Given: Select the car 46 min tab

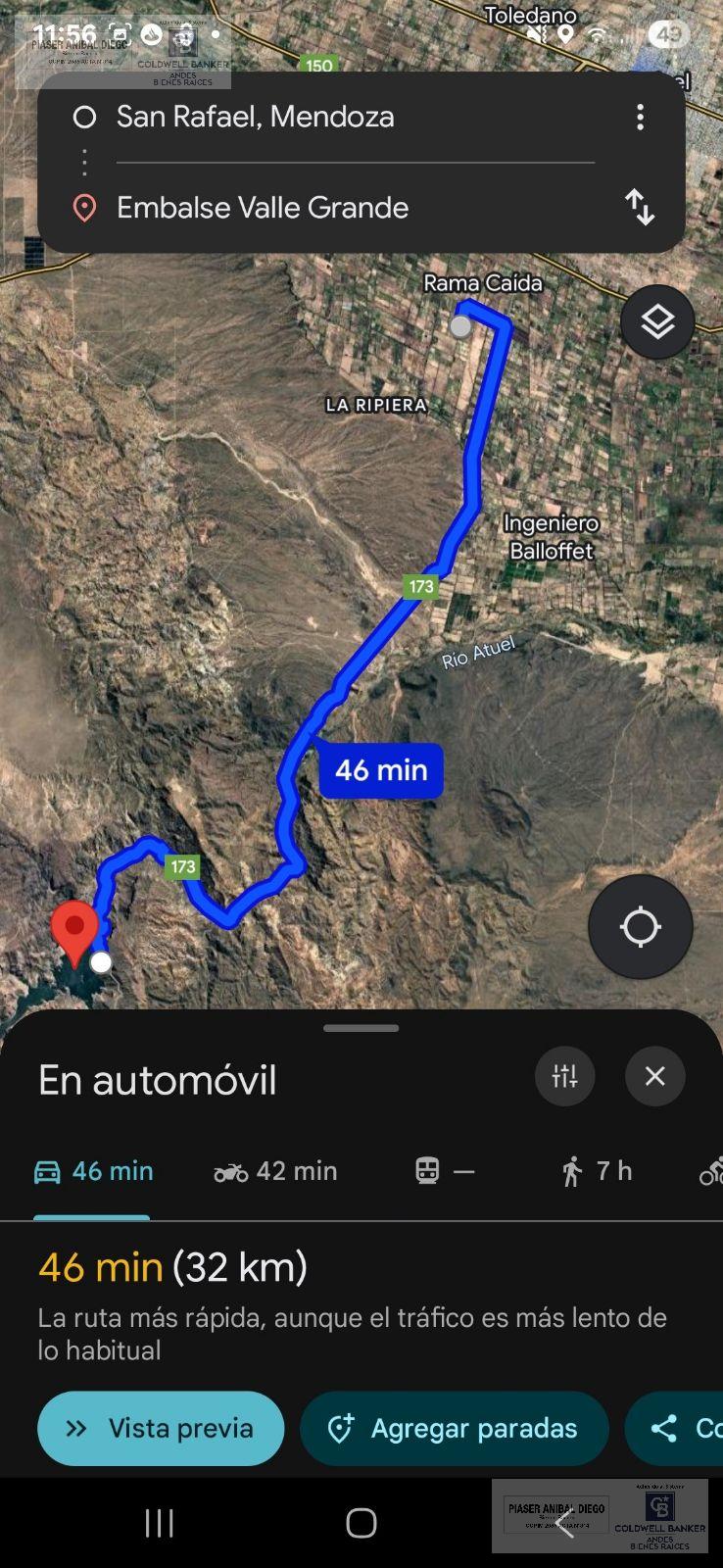Looking at the screenshot, I should pyautogui.click(x=93, y=1171).
